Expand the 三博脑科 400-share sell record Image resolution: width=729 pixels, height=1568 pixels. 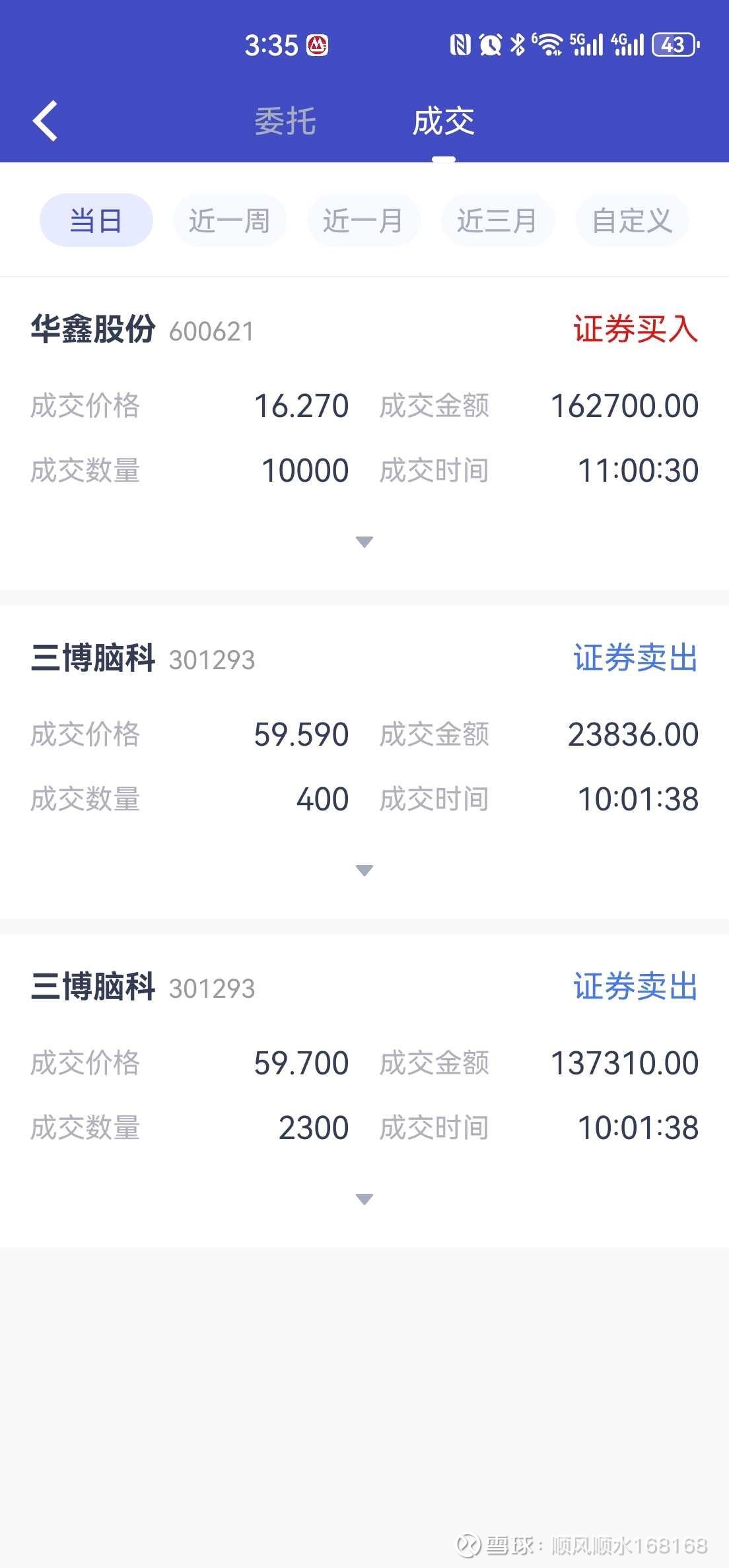(364, 870)
